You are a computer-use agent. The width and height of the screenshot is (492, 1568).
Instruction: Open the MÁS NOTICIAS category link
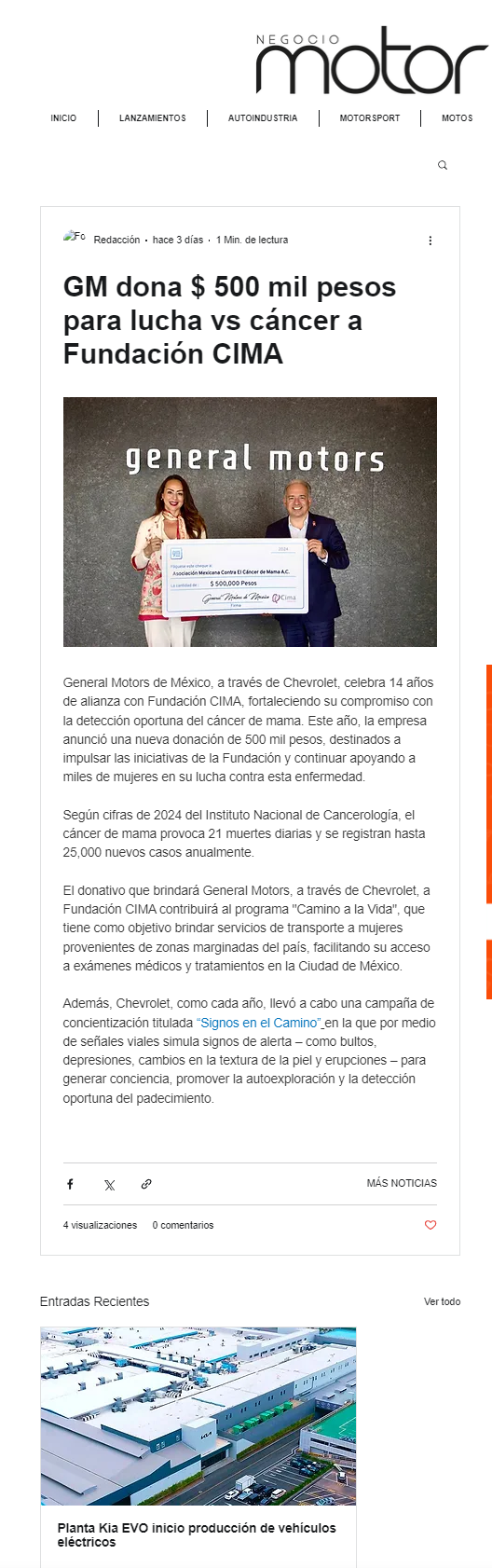[x=402, y=1183]
